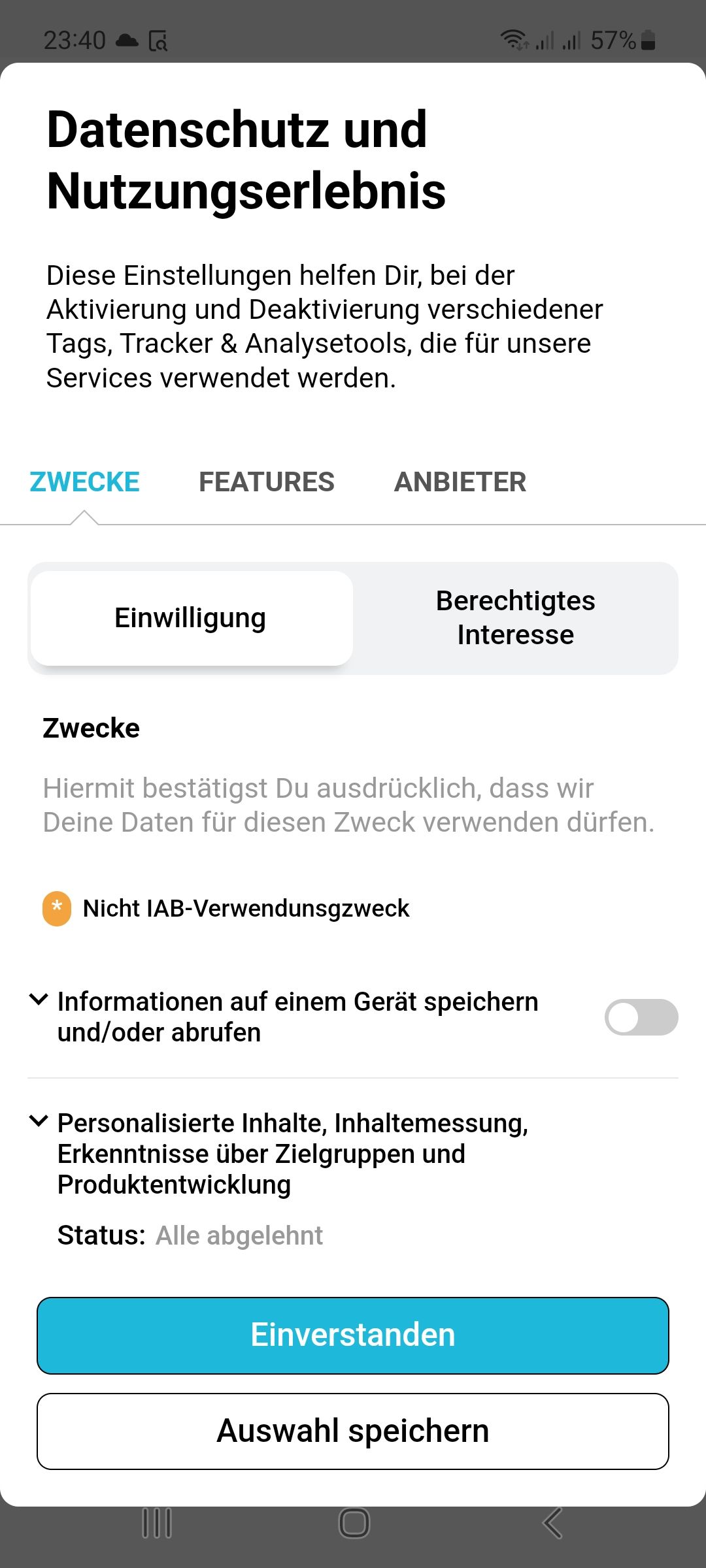Expand Informationen auf einem Gerät speichern details
This screenshot has height=1568, width=706.
pos(39,1000)
